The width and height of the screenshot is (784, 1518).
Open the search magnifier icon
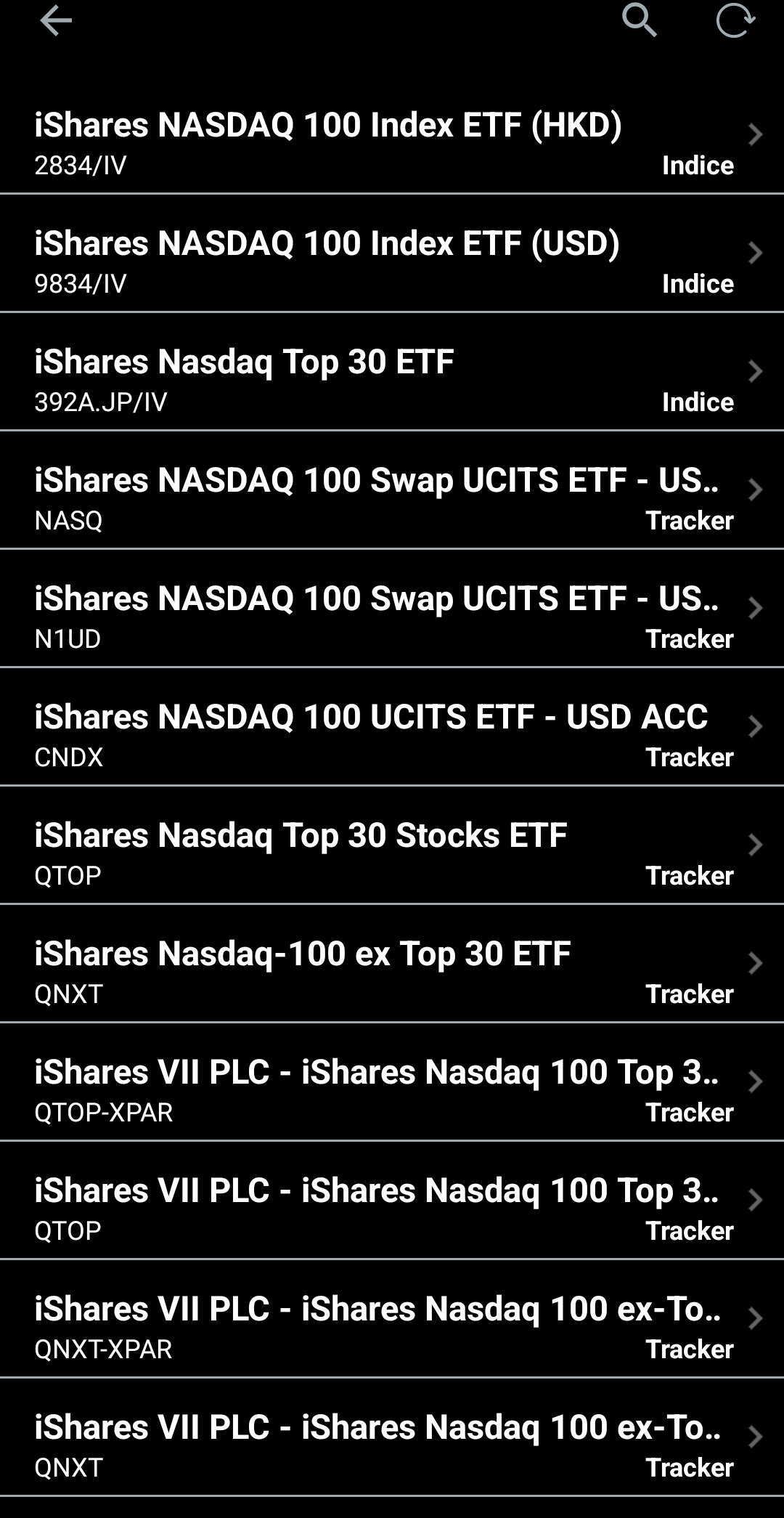tap(639, 20)
